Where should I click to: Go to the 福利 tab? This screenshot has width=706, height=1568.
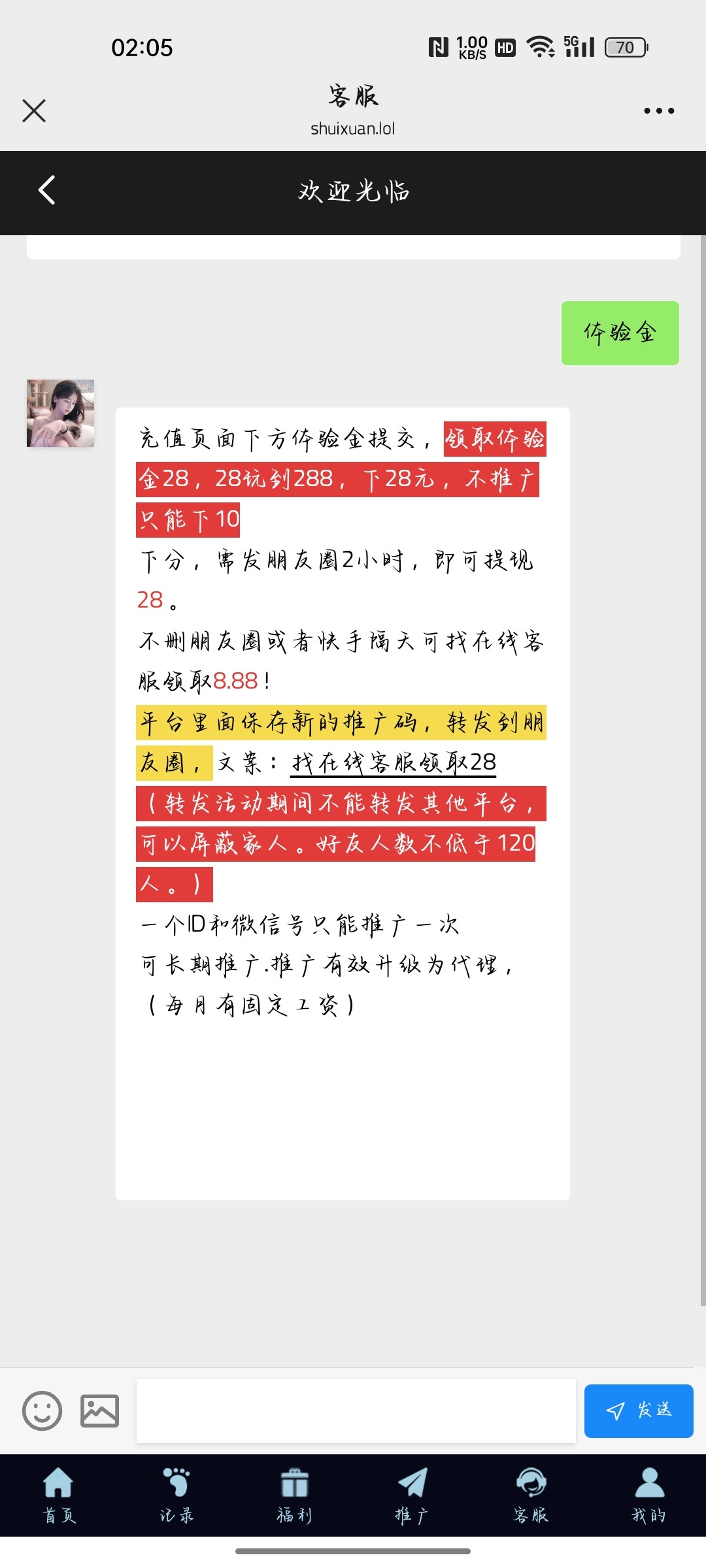[294, 1495]
